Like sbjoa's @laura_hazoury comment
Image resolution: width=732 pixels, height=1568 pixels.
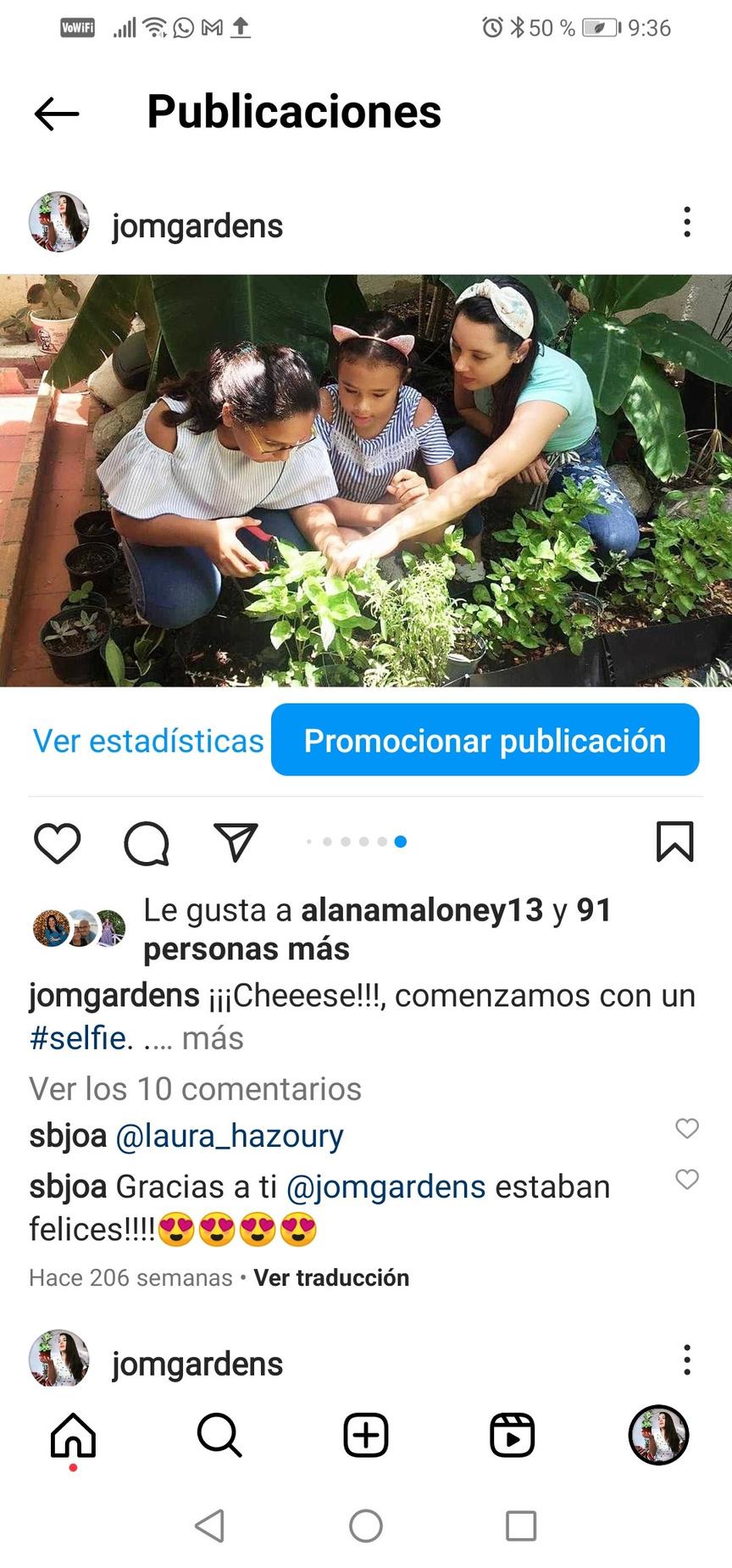(x=687, y=1128)
